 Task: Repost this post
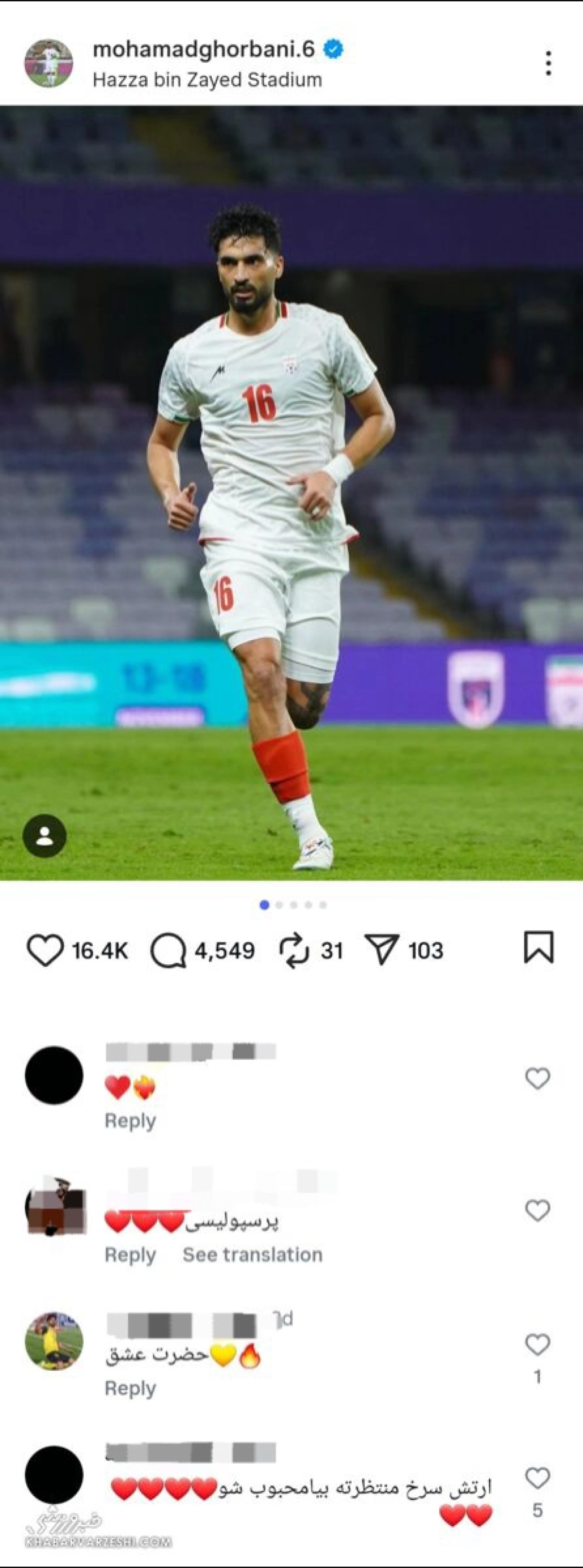coord(294,950)
